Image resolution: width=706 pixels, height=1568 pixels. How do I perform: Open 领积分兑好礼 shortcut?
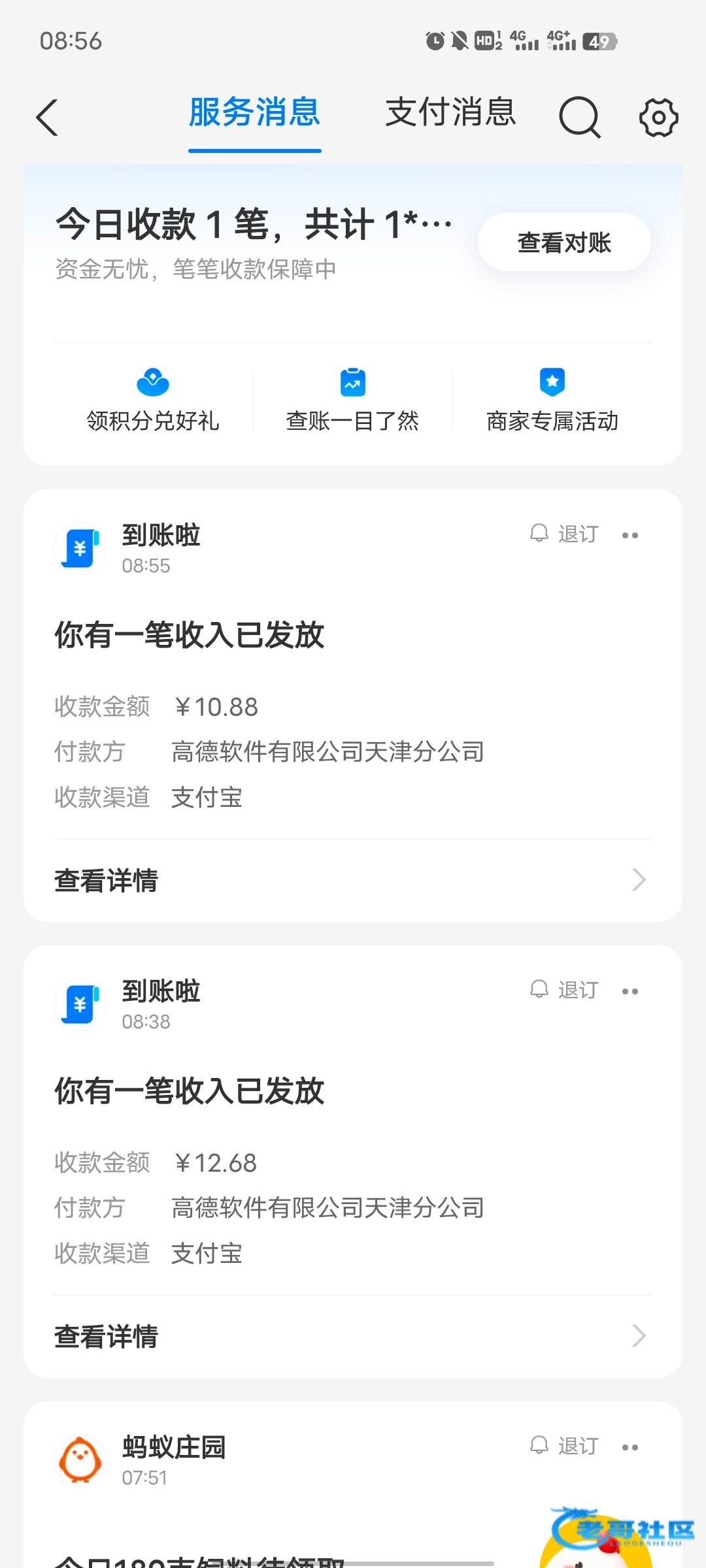click(x=153, y=400)
